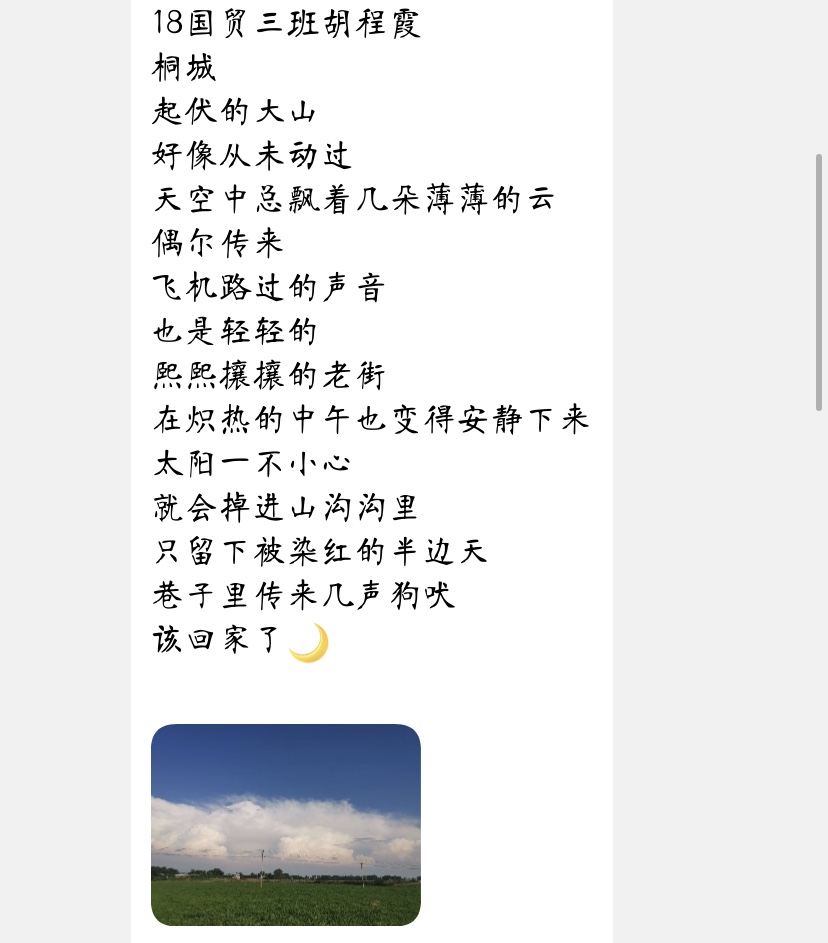Image resolution: width=828 pixels, height=943 pixels.
Task: Open the sky and field photo
Action: 286,824
